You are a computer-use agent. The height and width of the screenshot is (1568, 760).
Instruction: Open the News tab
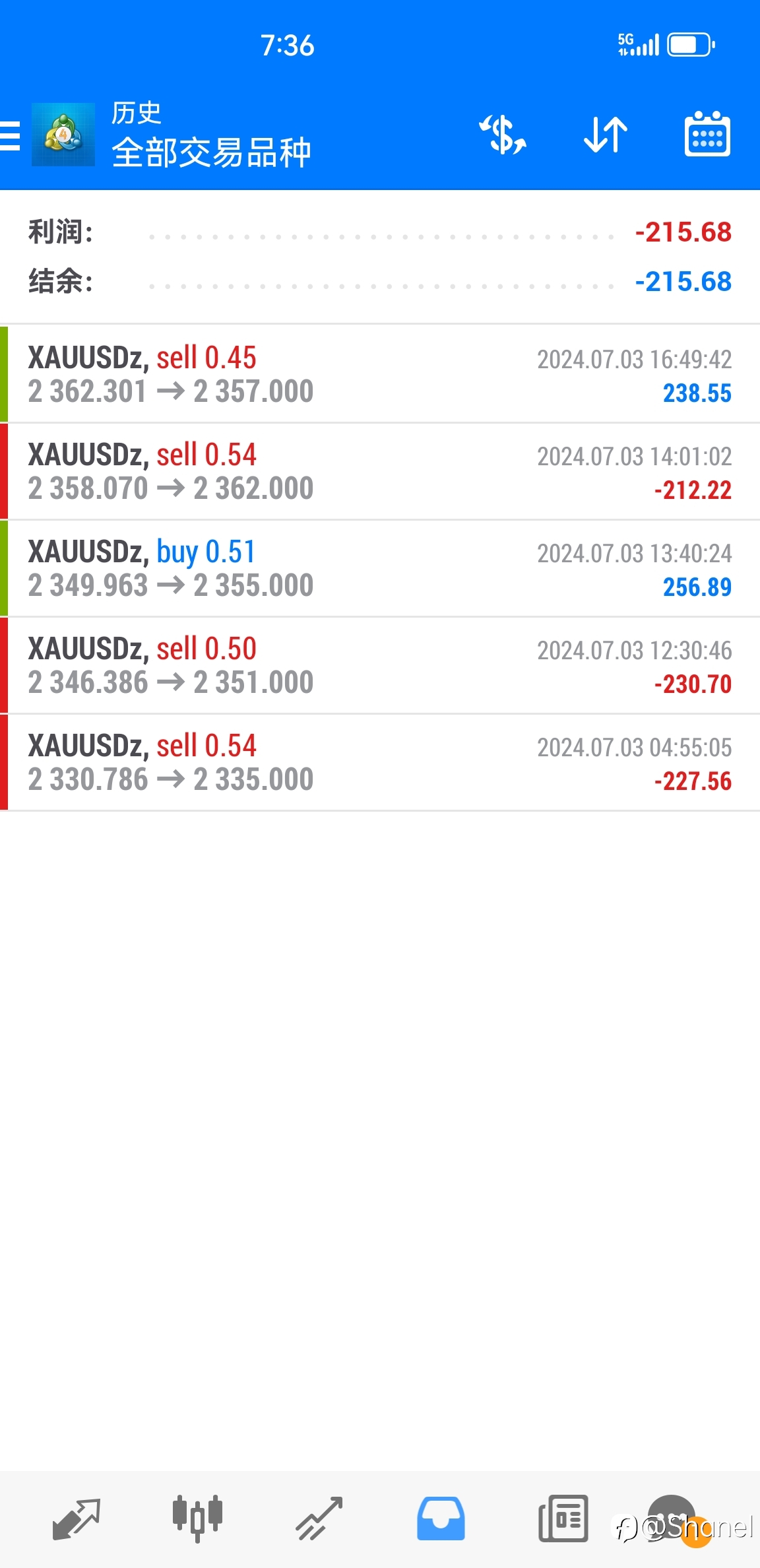point(563,1519)
